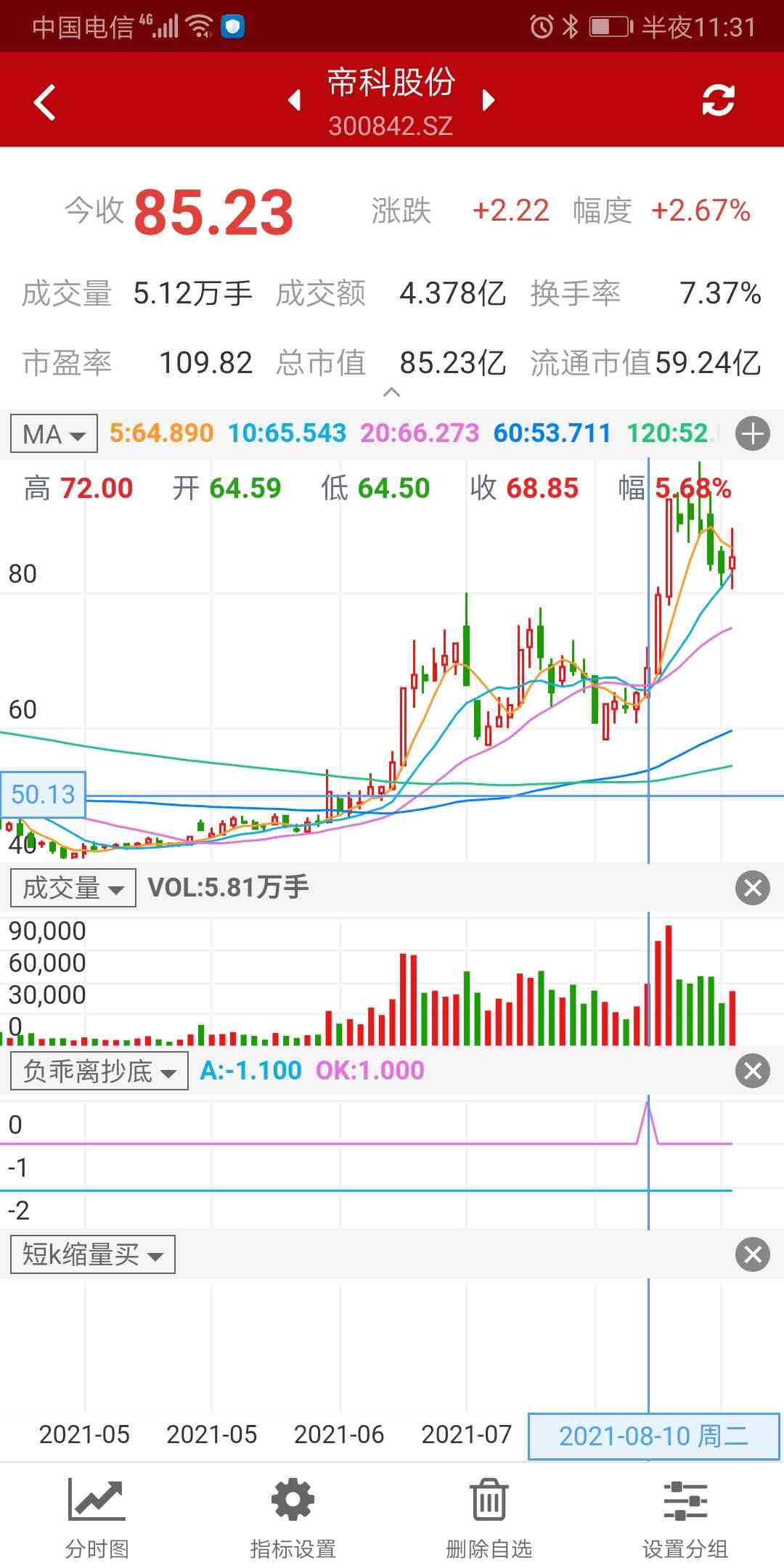Hide the 成交量 volume panel
The width and height of the screenshot is (784, 1568).
click(x=752, y=887)
